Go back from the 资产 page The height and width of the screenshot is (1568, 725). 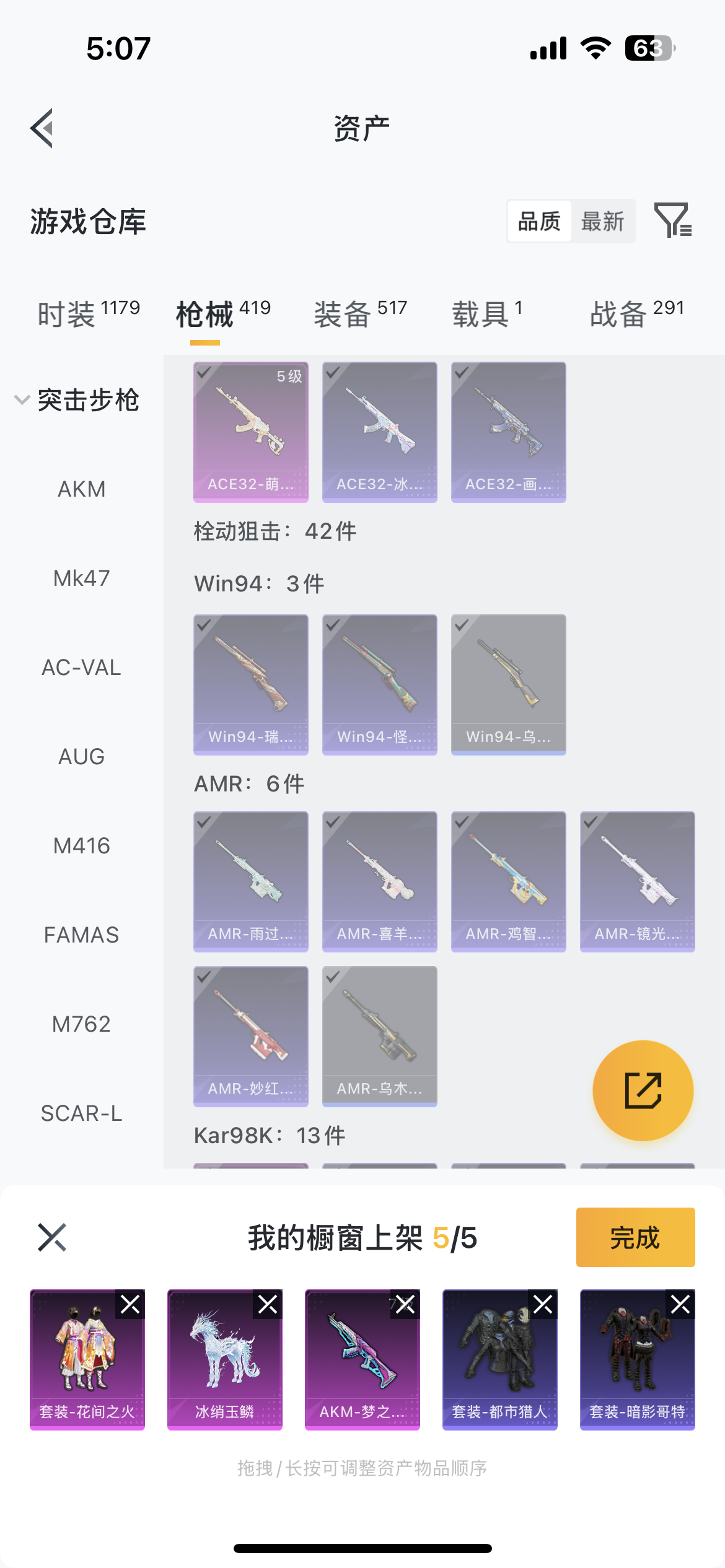[x=42, y=128]
